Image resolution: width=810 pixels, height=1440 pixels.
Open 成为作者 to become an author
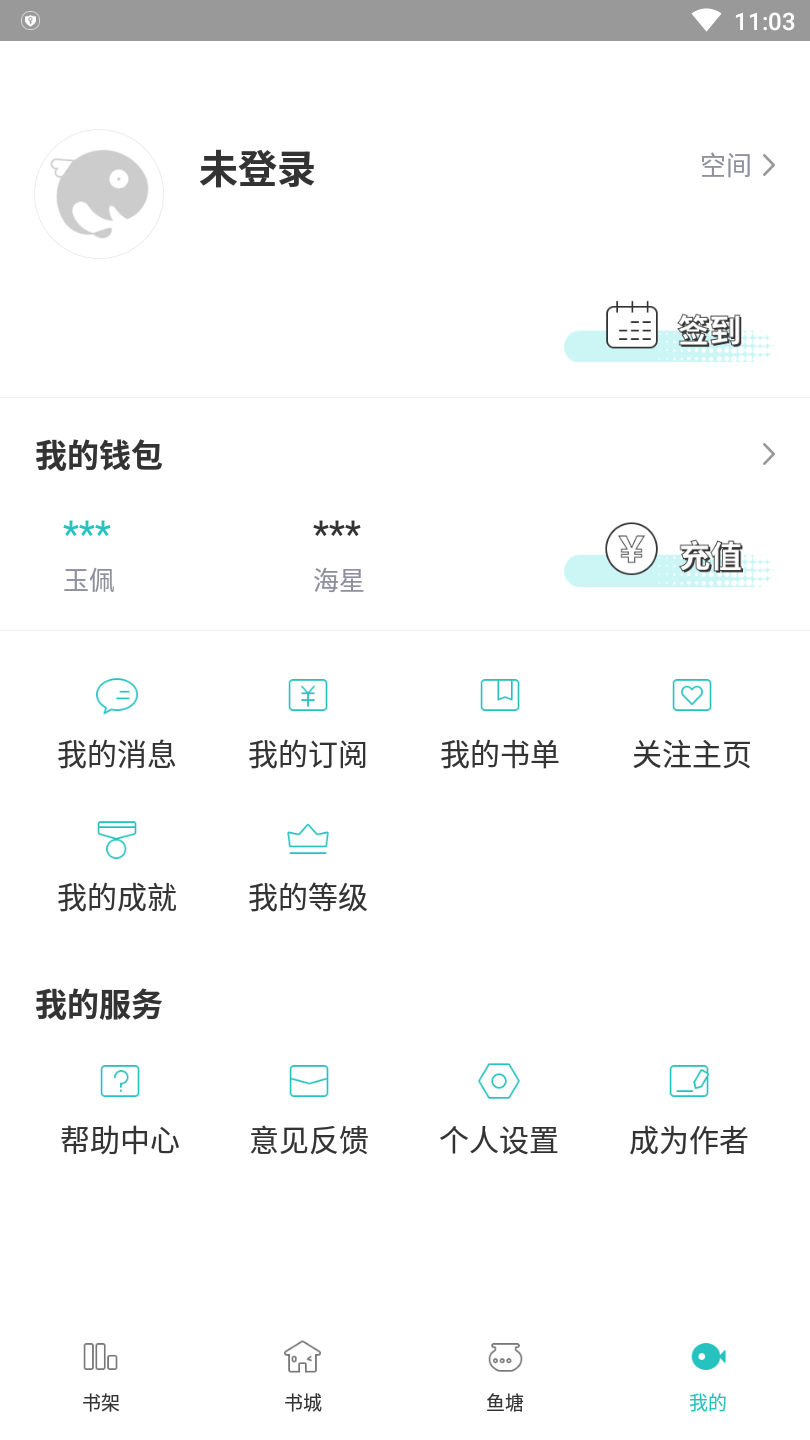pyautogui.click(x=689, y=1110)
